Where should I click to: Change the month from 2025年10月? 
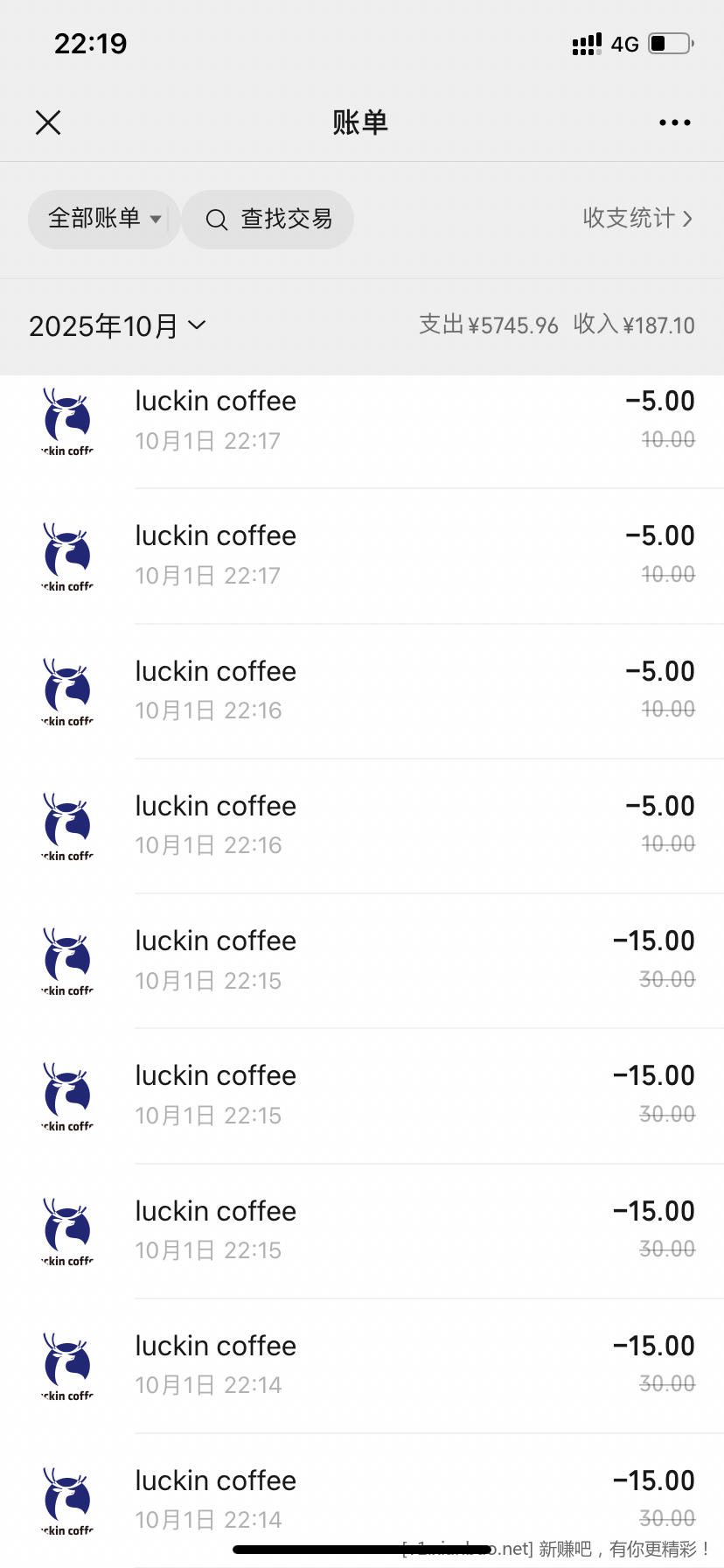117,326
